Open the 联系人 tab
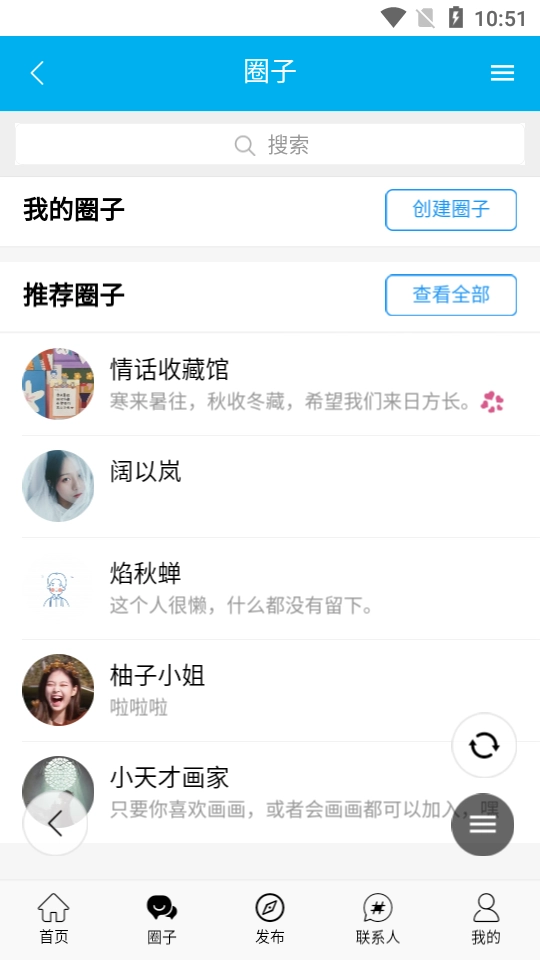The height and width of the screenshot is (960, 540). [378, 918]
